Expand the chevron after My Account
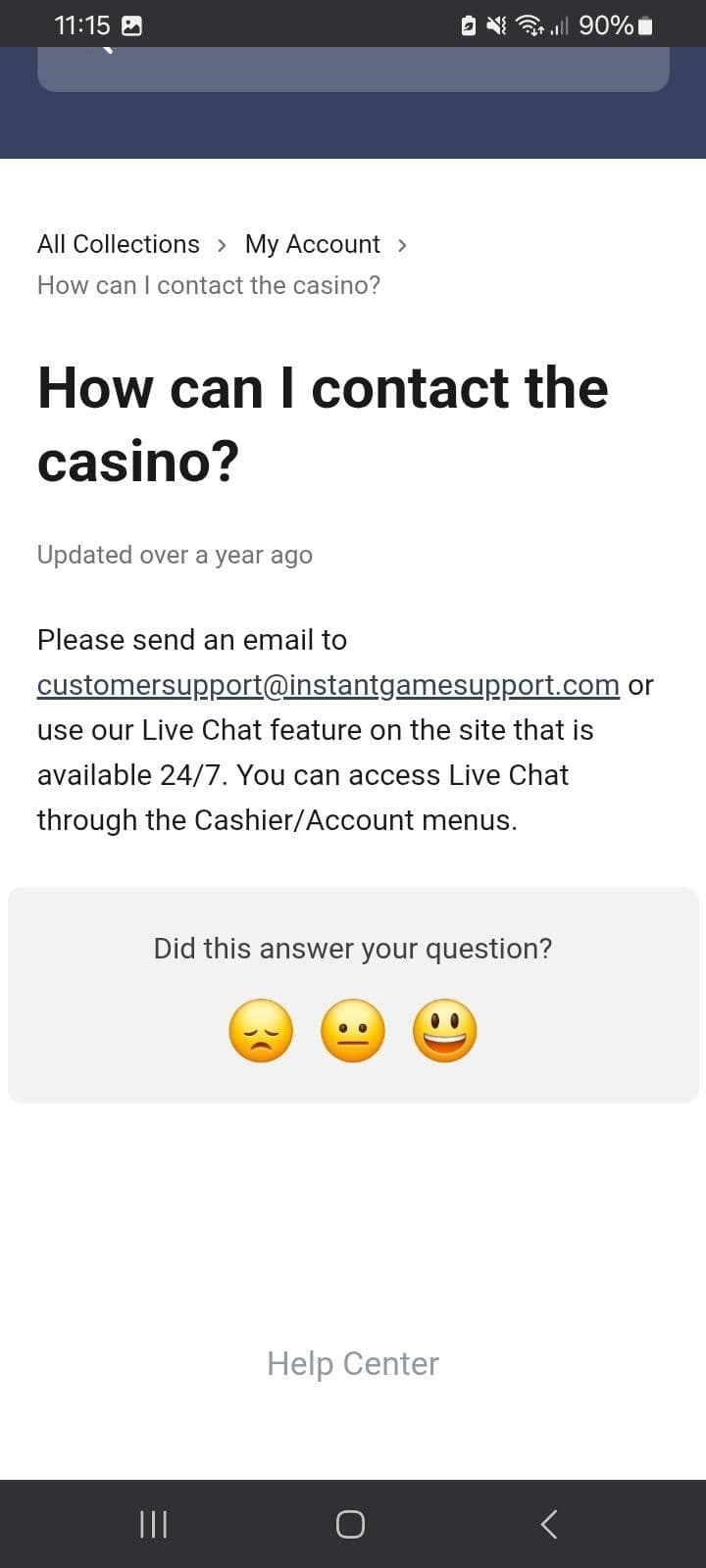Image resolution: width=706 pixels, height=1568 pixels. 401,245
